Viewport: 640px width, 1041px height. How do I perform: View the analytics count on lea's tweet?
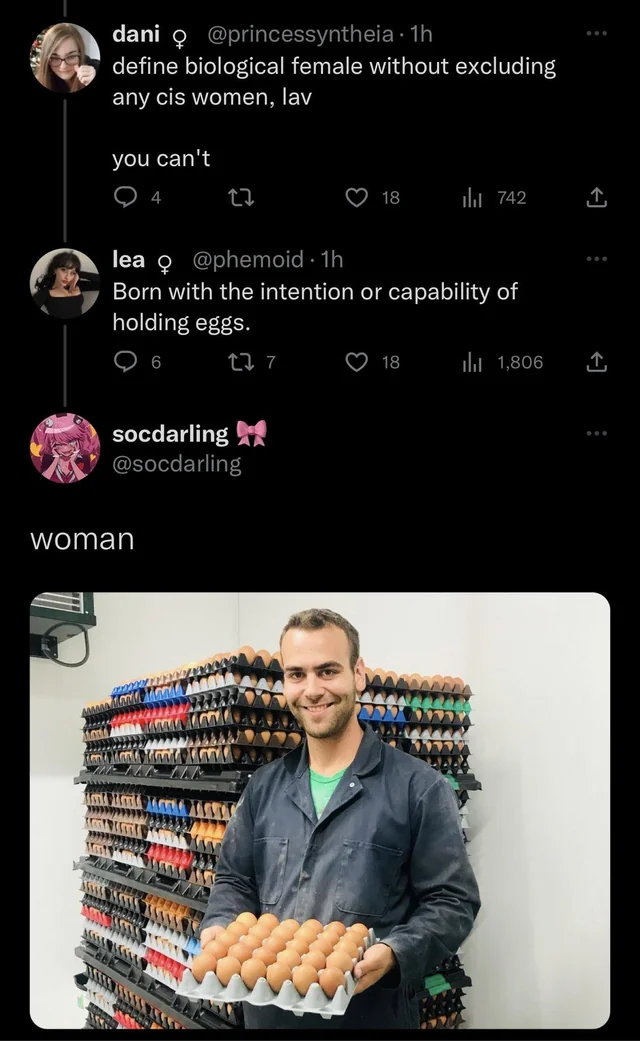tap(503, 362)
